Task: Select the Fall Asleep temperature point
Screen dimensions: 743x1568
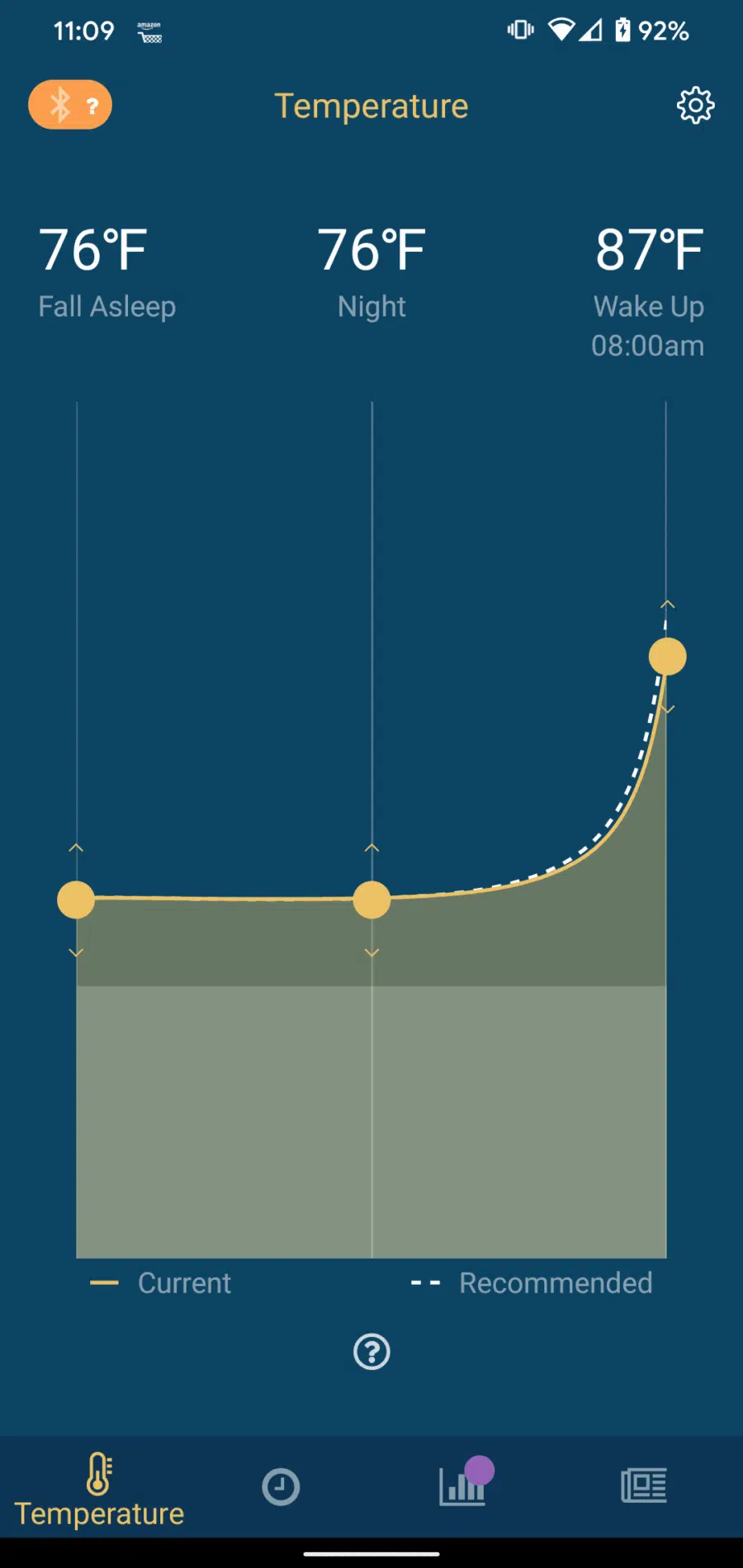Action: 76,900
